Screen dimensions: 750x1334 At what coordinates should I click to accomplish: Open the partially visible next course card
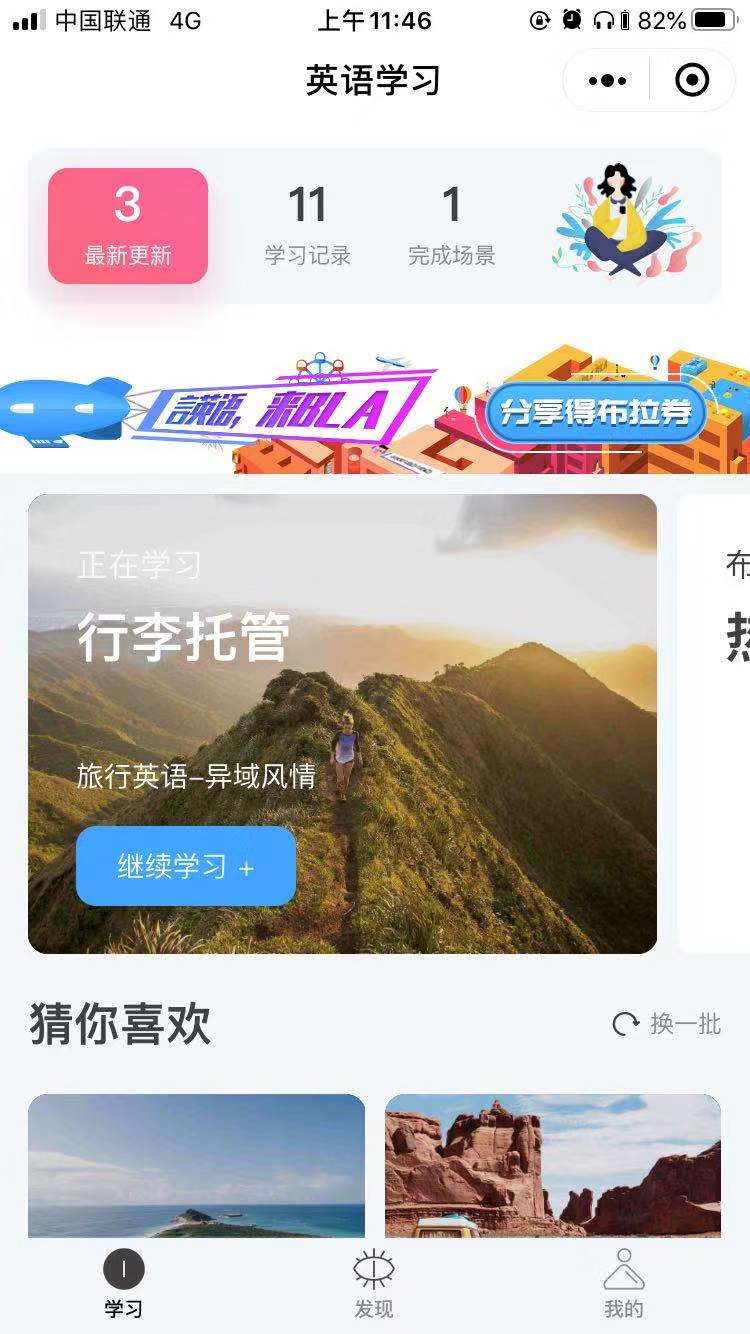pos(716,720)
